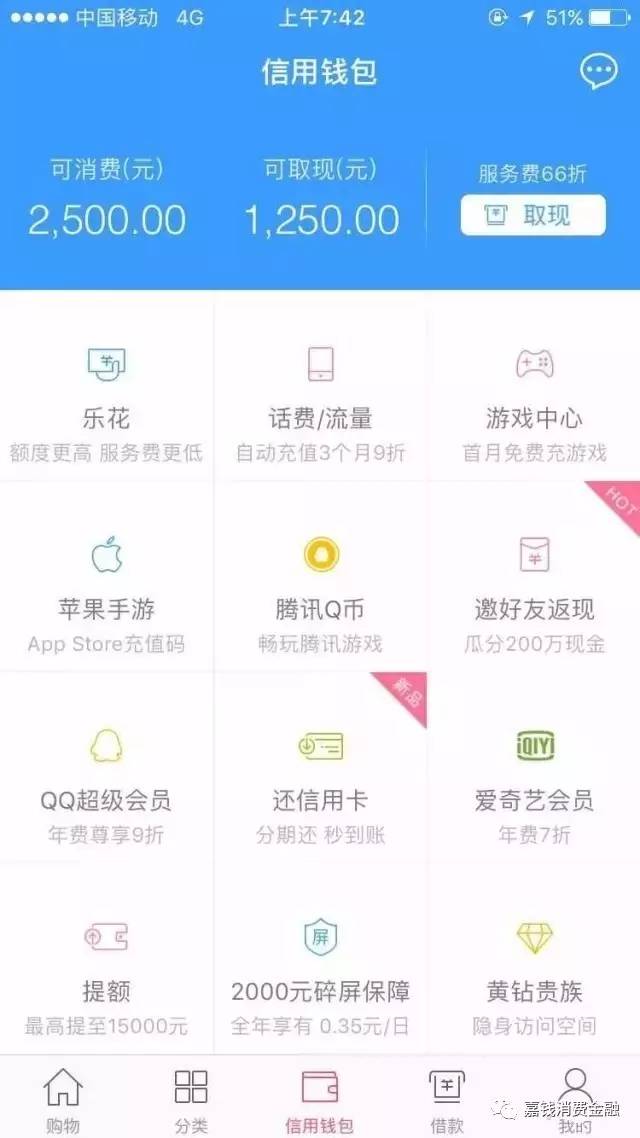The image size is (640, 1138).
Task: Tap the 取现 withdraw button
Action: click(x=532, y=216)
